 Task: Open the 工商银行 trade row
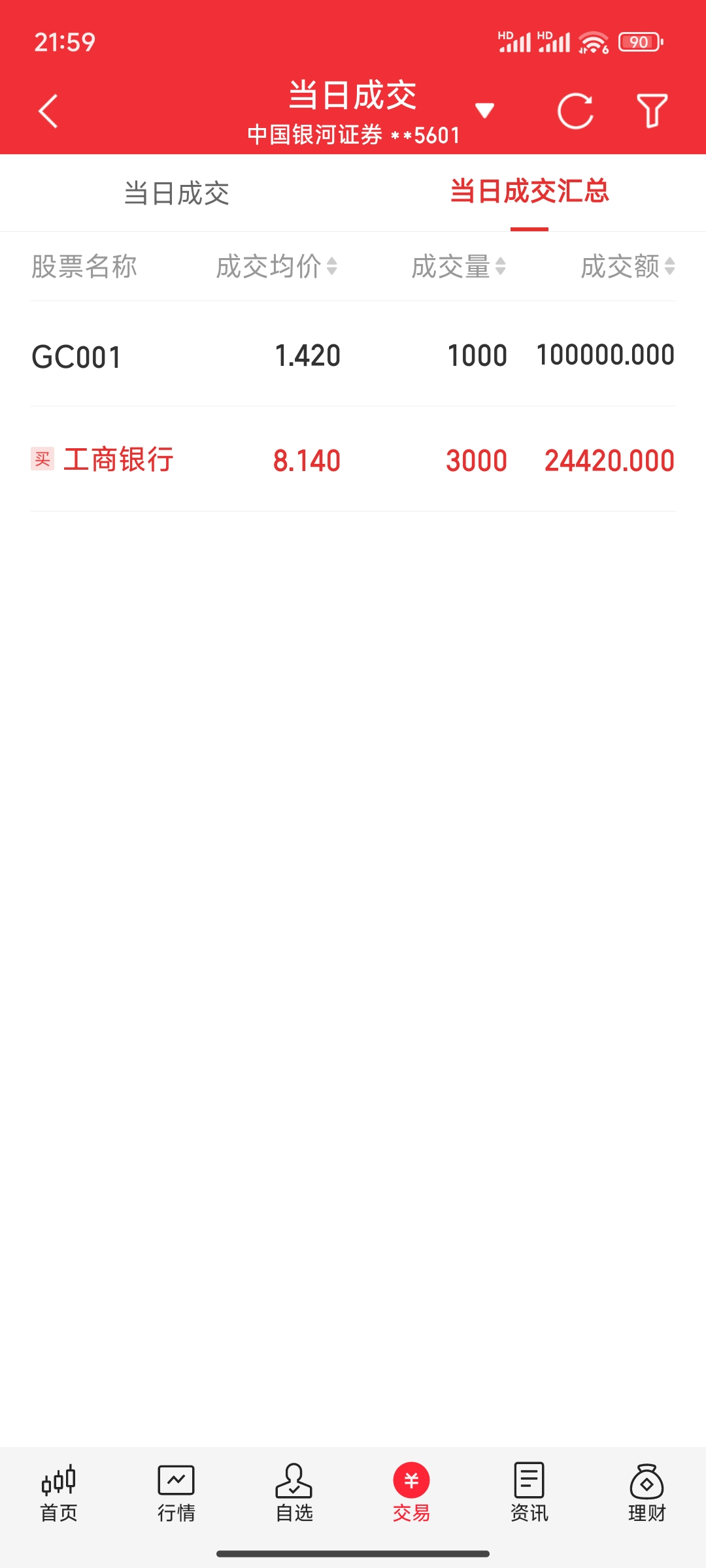[x=353, y=460]
